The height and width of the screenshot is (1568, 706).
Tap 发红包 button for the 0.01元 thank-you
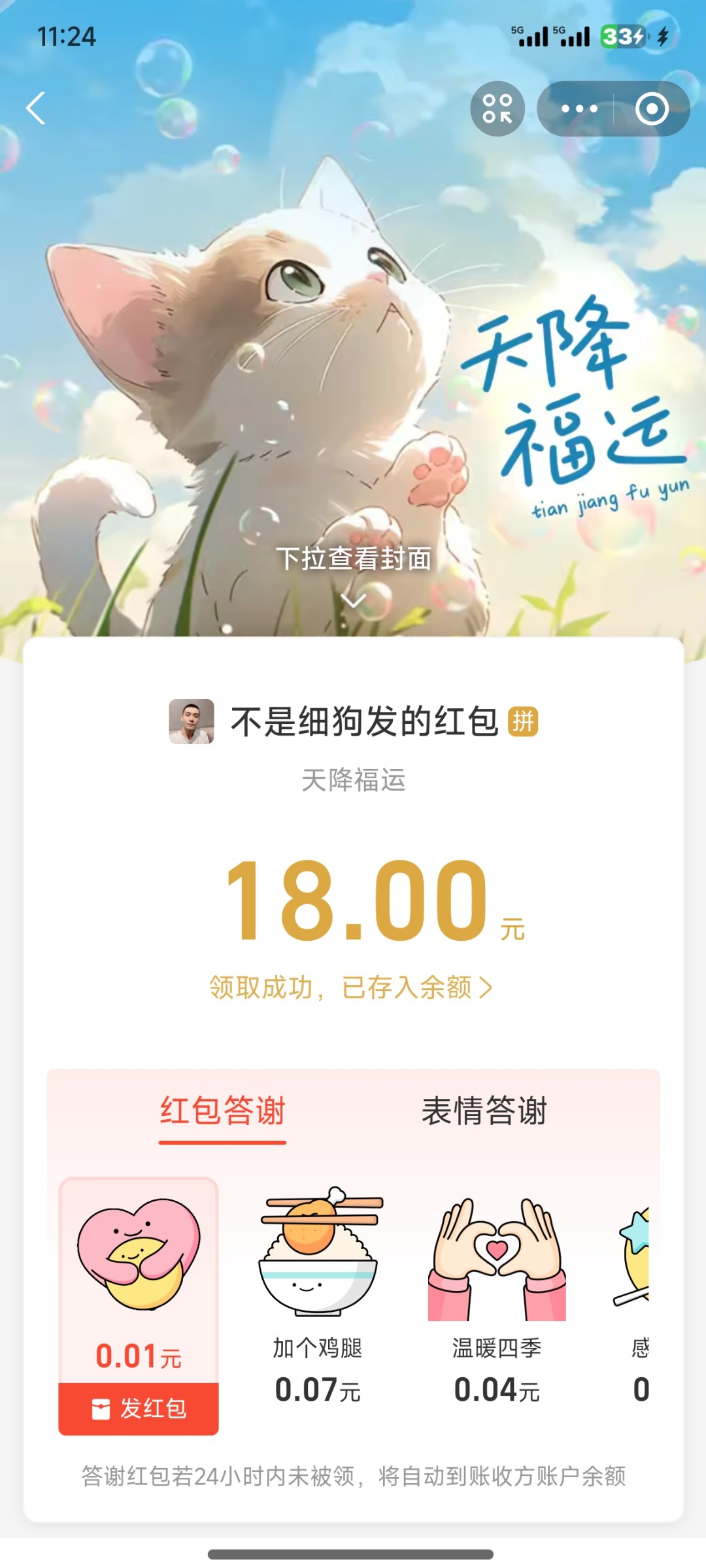[139, 1409]
